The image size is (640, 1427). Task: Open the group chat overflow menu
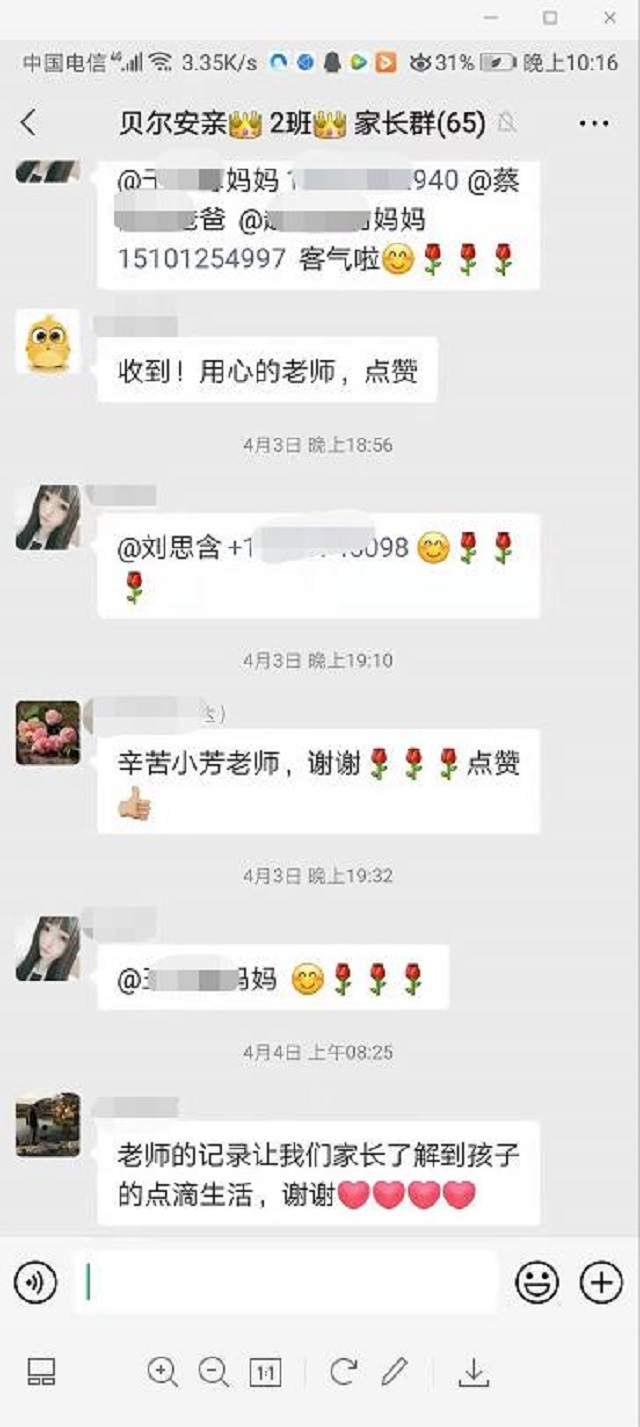[x=594, y=124]
